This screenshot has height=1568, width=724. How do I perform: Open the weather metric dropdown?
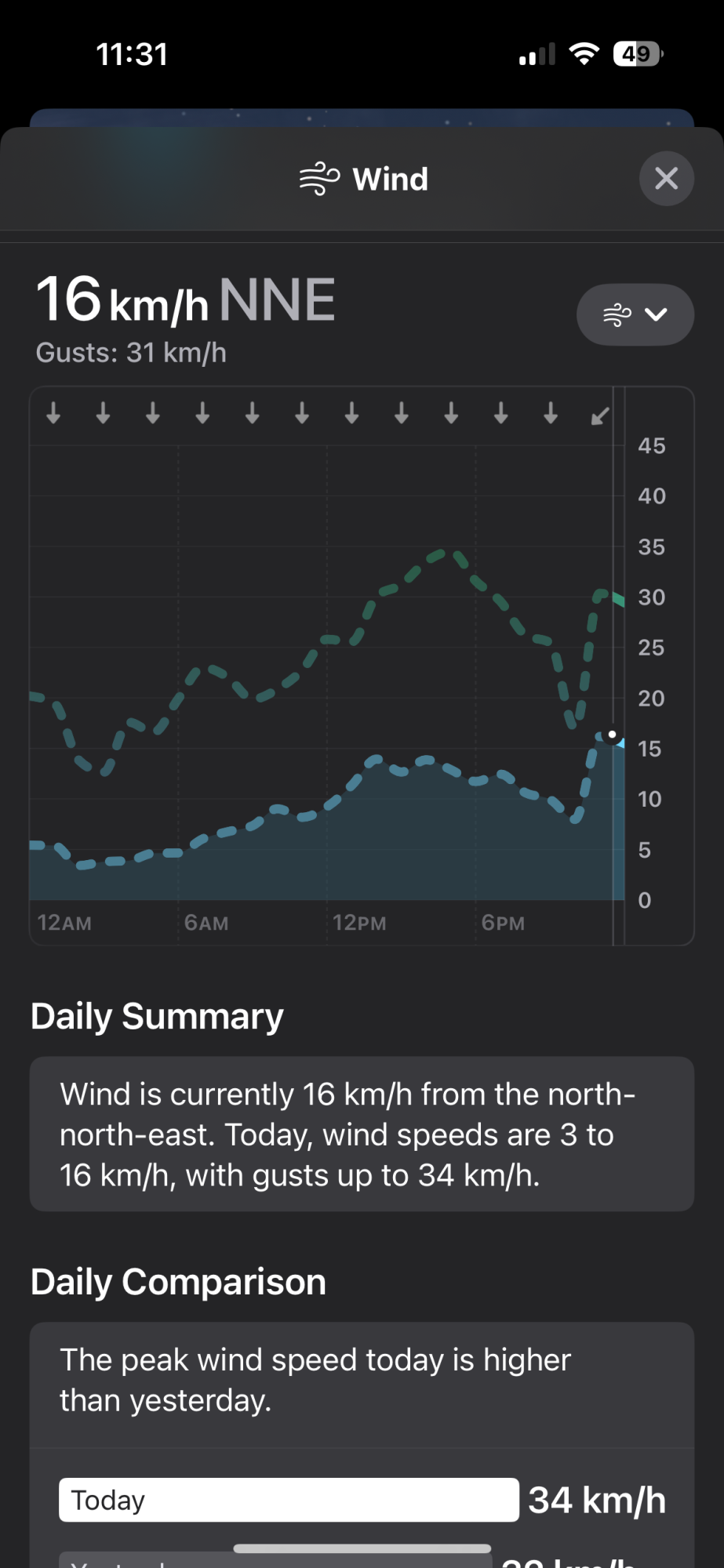(635, 314)
